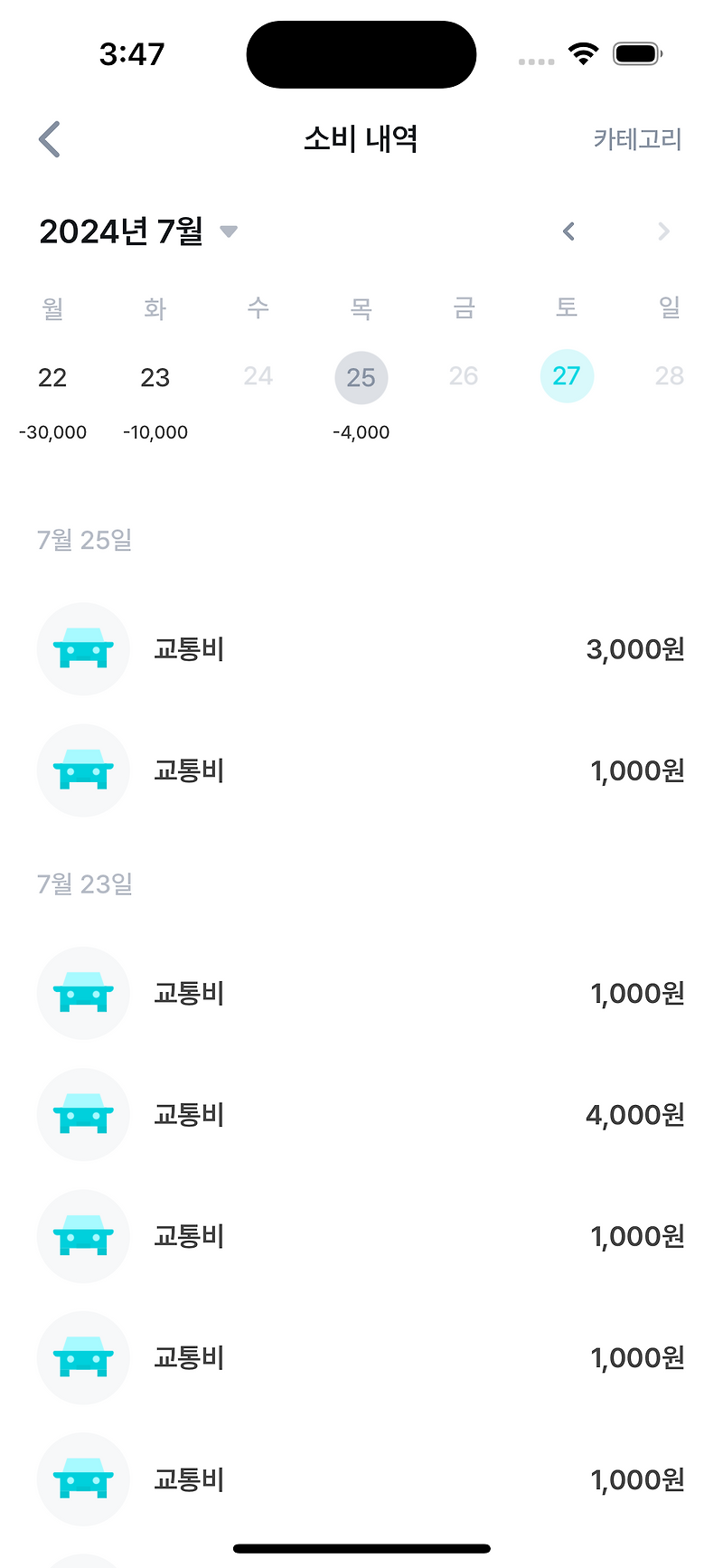
Task: Select the car icon for 3,000원 교통비
Action: click(x=83, y=648)
